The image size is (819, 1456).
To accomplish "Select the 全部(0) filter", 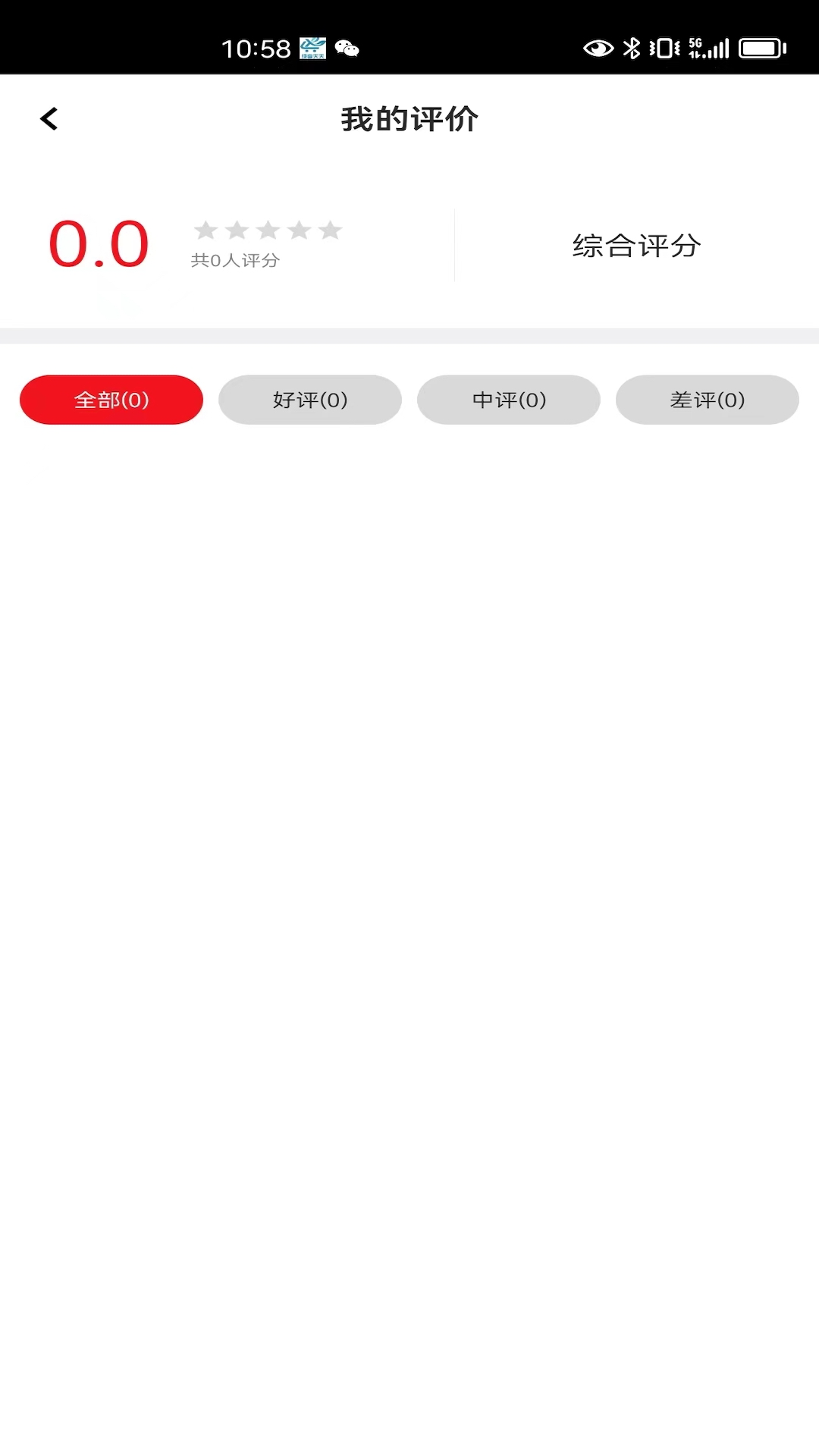I will point(111,400).
